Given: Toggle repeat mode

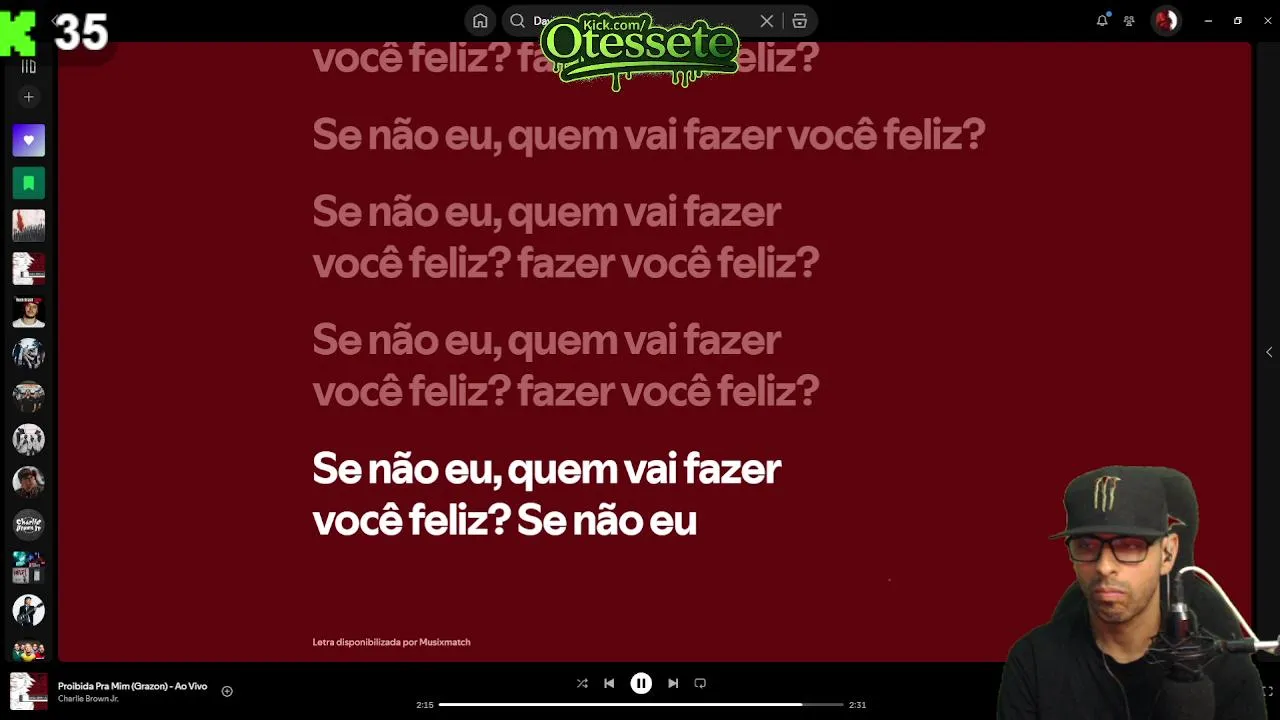Looking at the screenshot, I should (x=700, y=683).
